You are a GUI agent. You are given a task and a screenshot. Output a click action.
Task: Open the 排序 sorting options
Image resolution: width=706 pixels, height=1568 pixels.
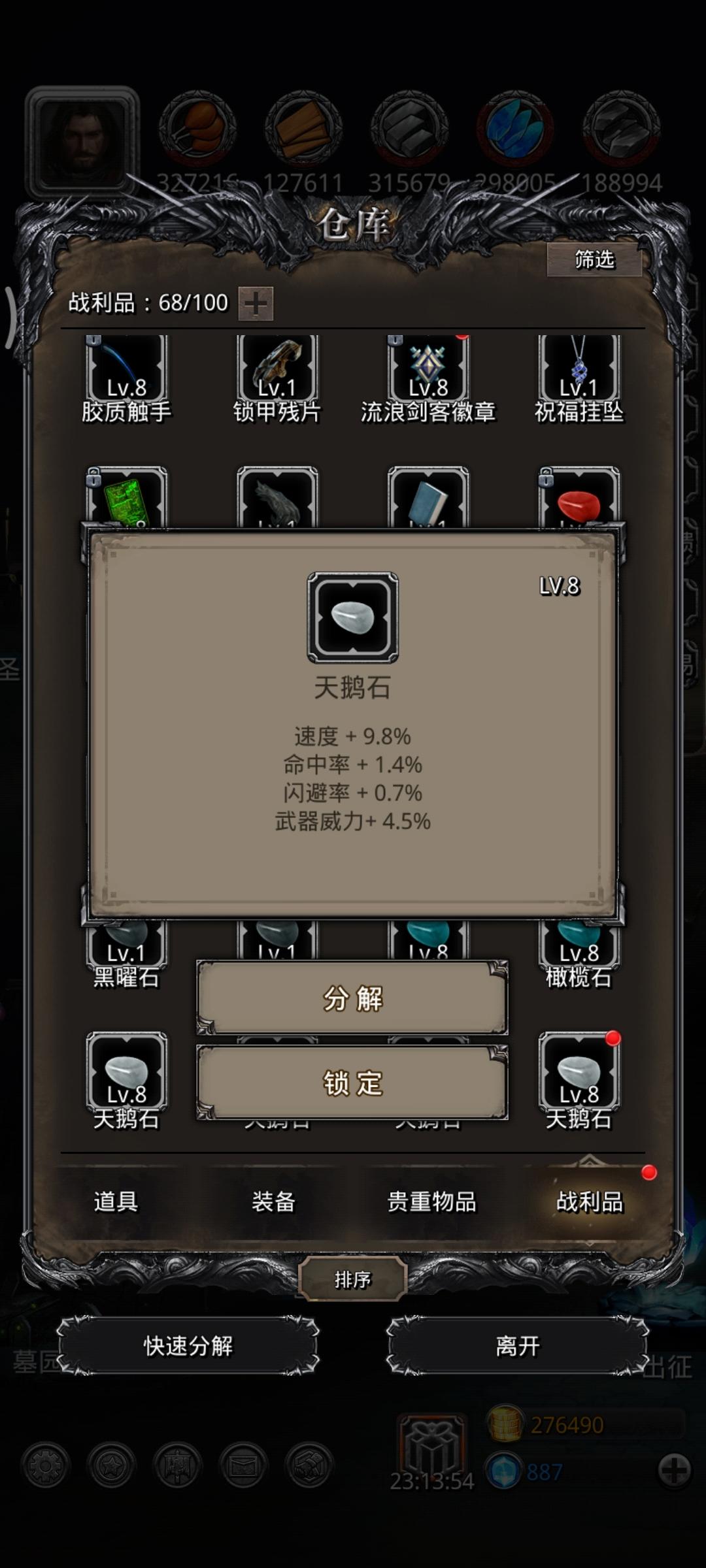pyautogui.click(x=353, y=1278)
